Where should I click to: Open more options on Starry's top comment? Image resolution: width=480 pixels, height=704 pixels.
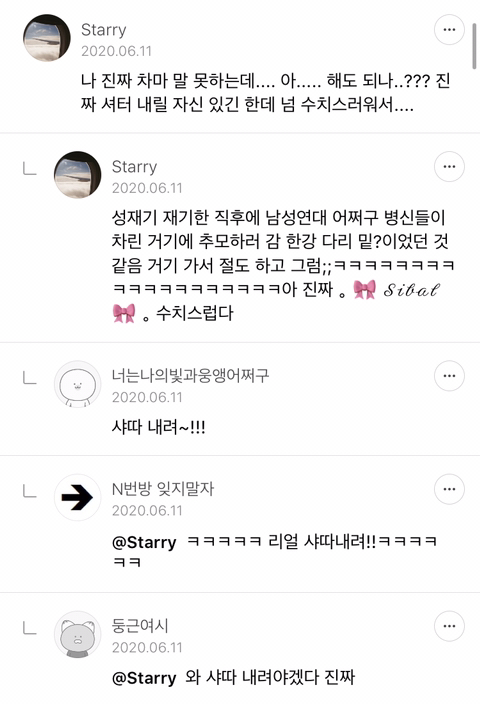(x=449, y=30)
